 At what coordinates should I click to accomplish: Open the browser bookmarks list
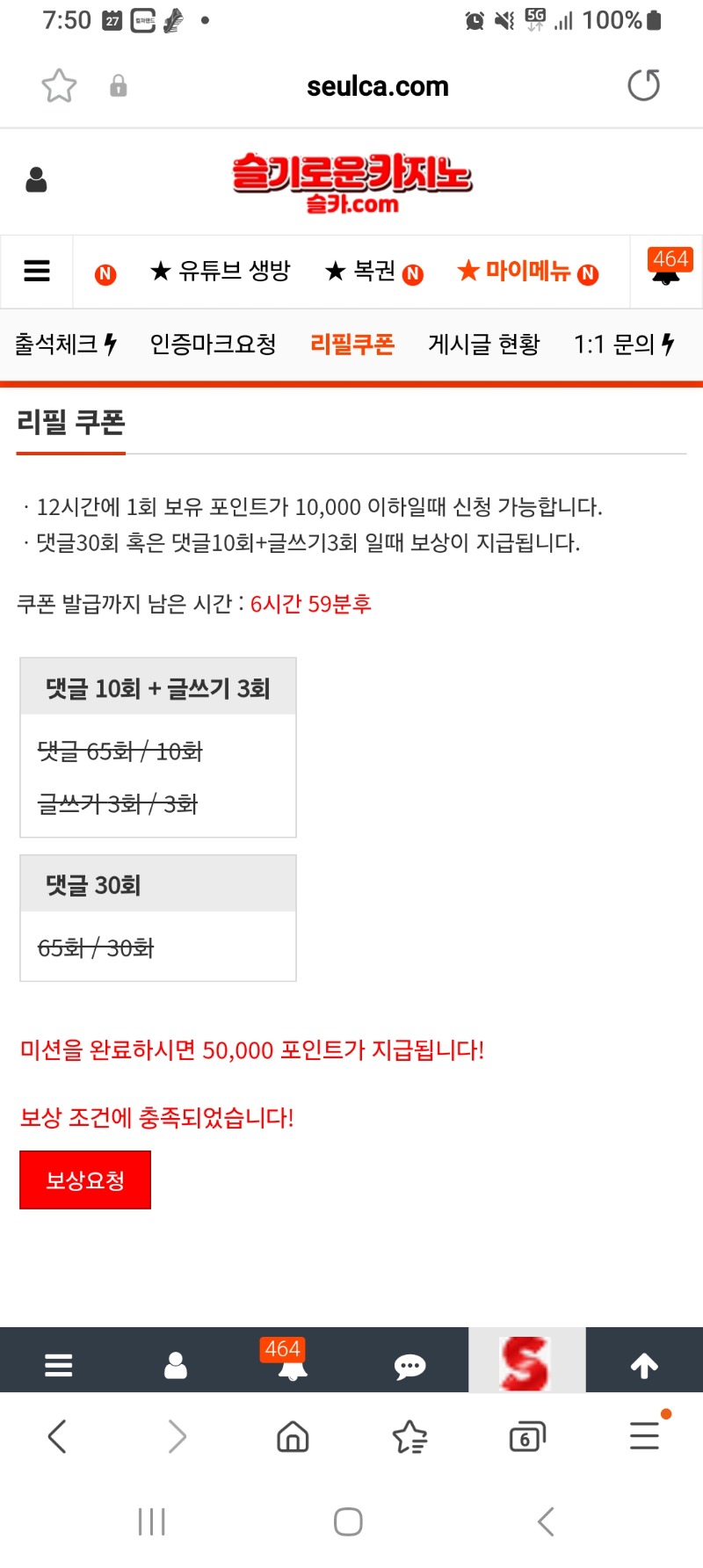click(x=409, y=1438)
